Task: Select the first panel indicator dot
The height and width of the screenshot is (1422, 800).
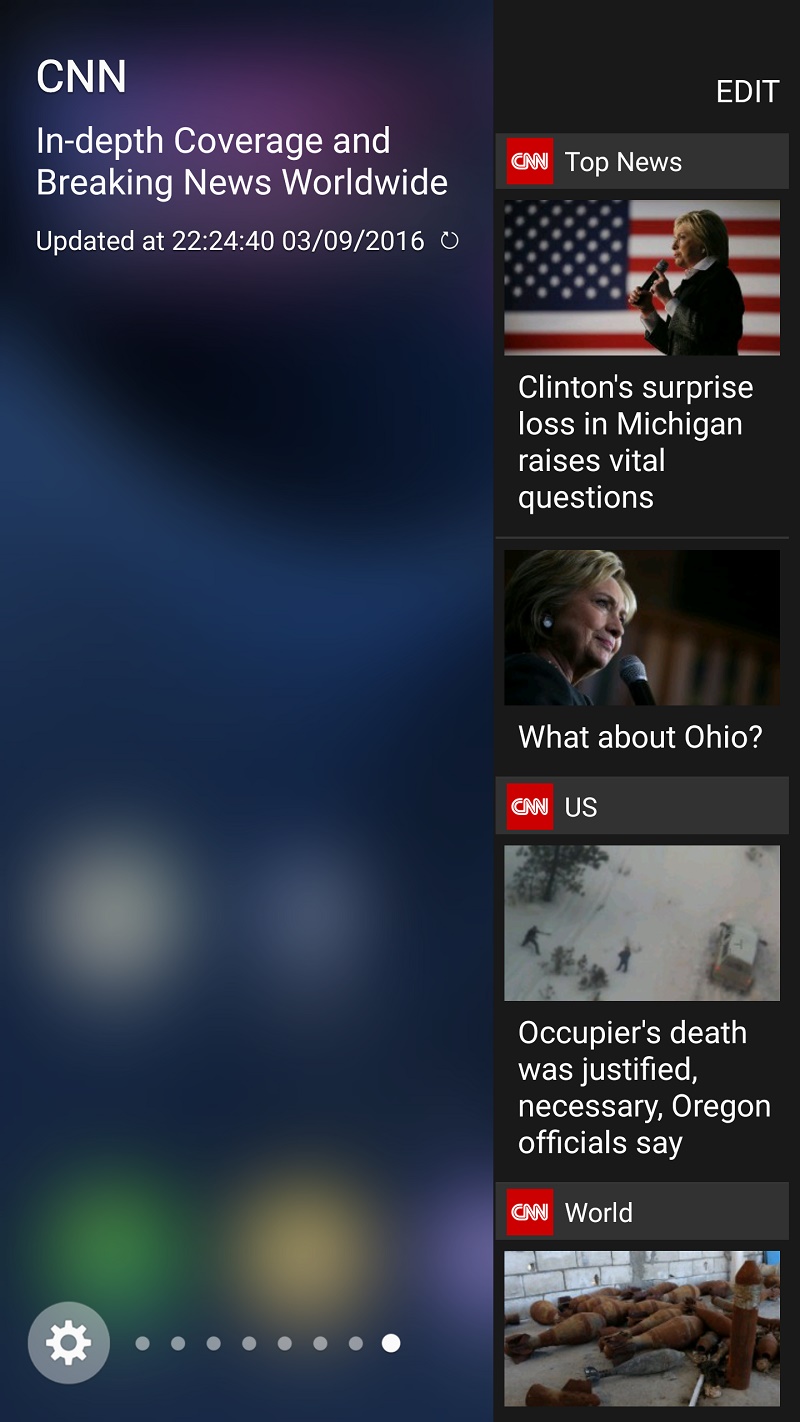Action: point(141,1343)
